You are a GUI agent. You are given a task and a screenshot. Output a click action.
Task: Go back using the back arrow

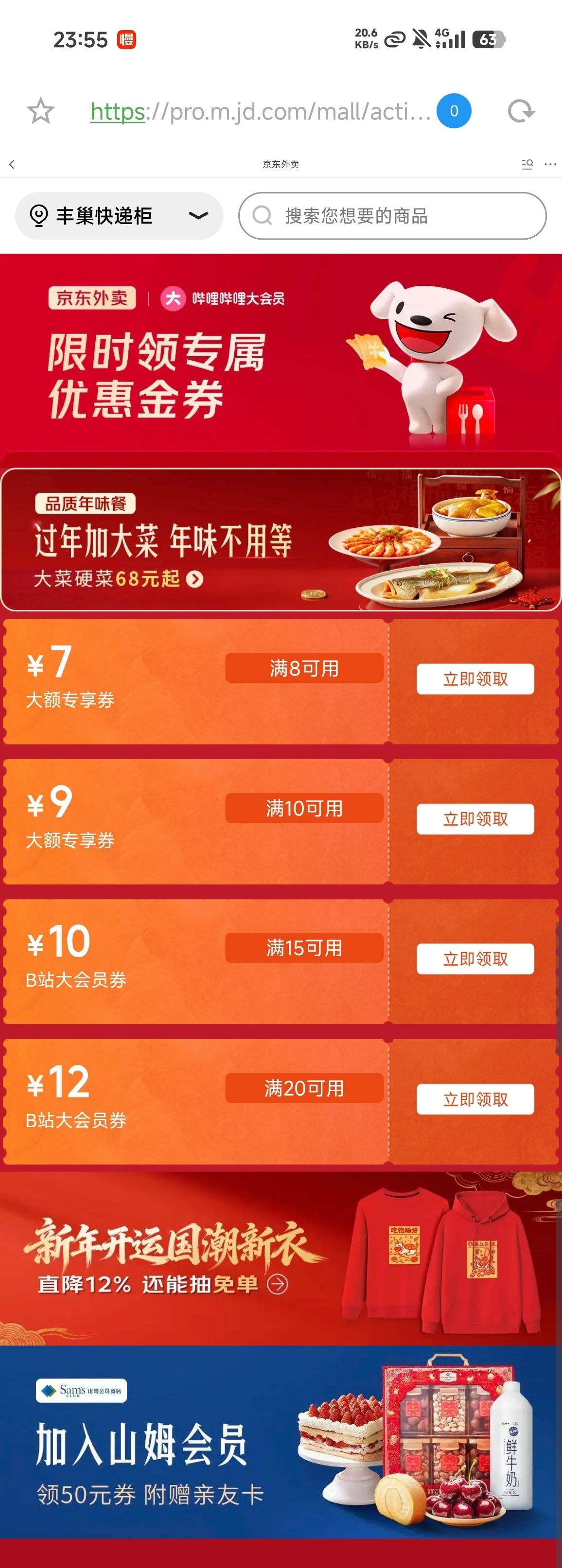click(x=13, y=164)
